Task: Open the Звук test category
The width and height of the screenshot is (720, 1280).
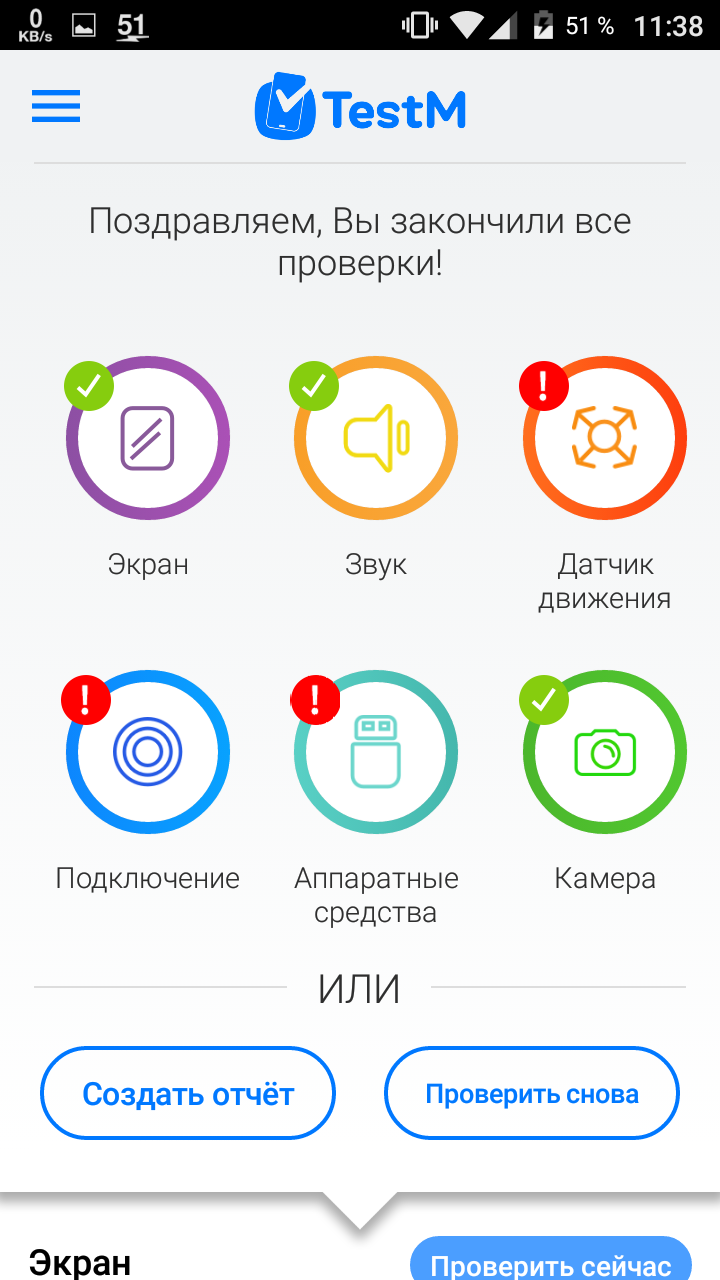Action: [376, 438]
